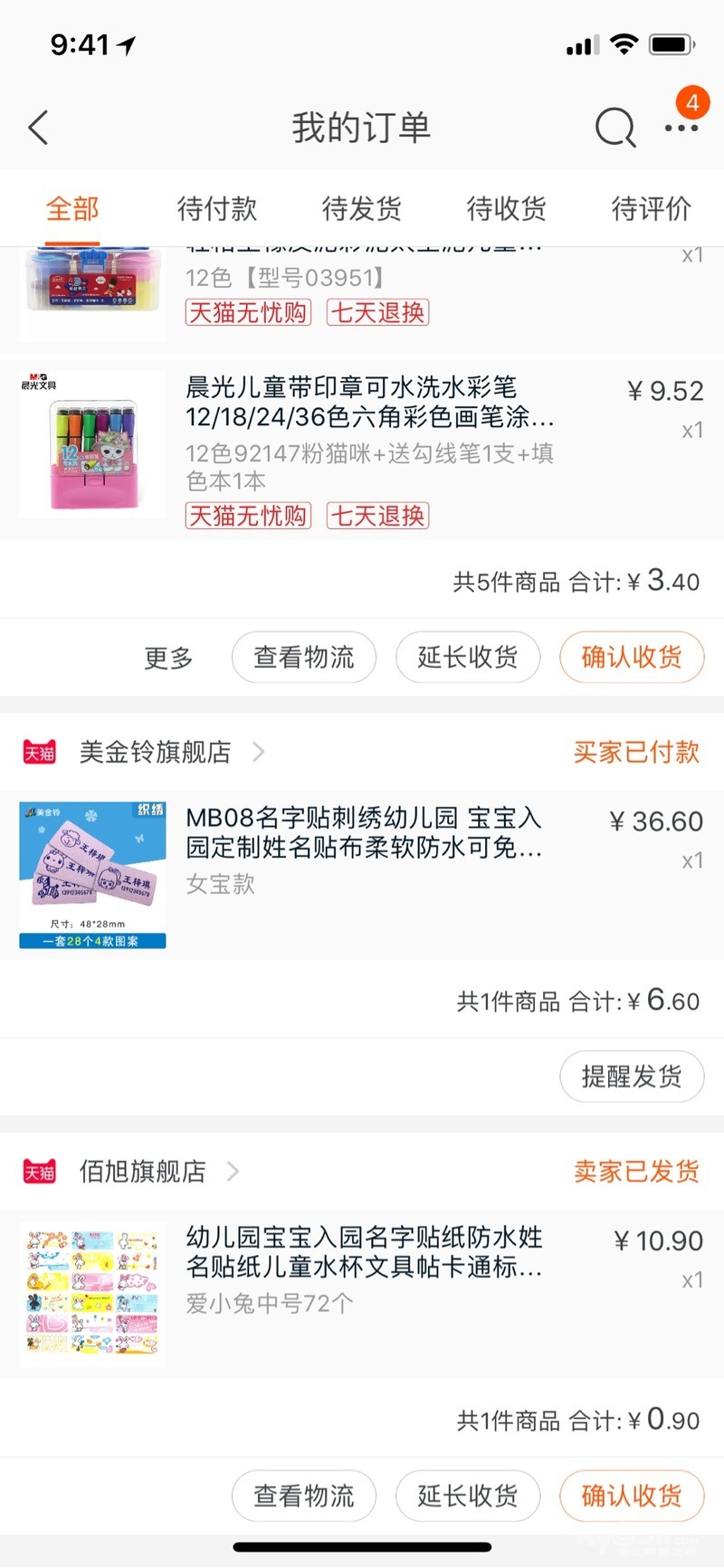This screenshot has height=1568, width=724.
Task: Select the 待发货 tab
Action: [362, 209]
